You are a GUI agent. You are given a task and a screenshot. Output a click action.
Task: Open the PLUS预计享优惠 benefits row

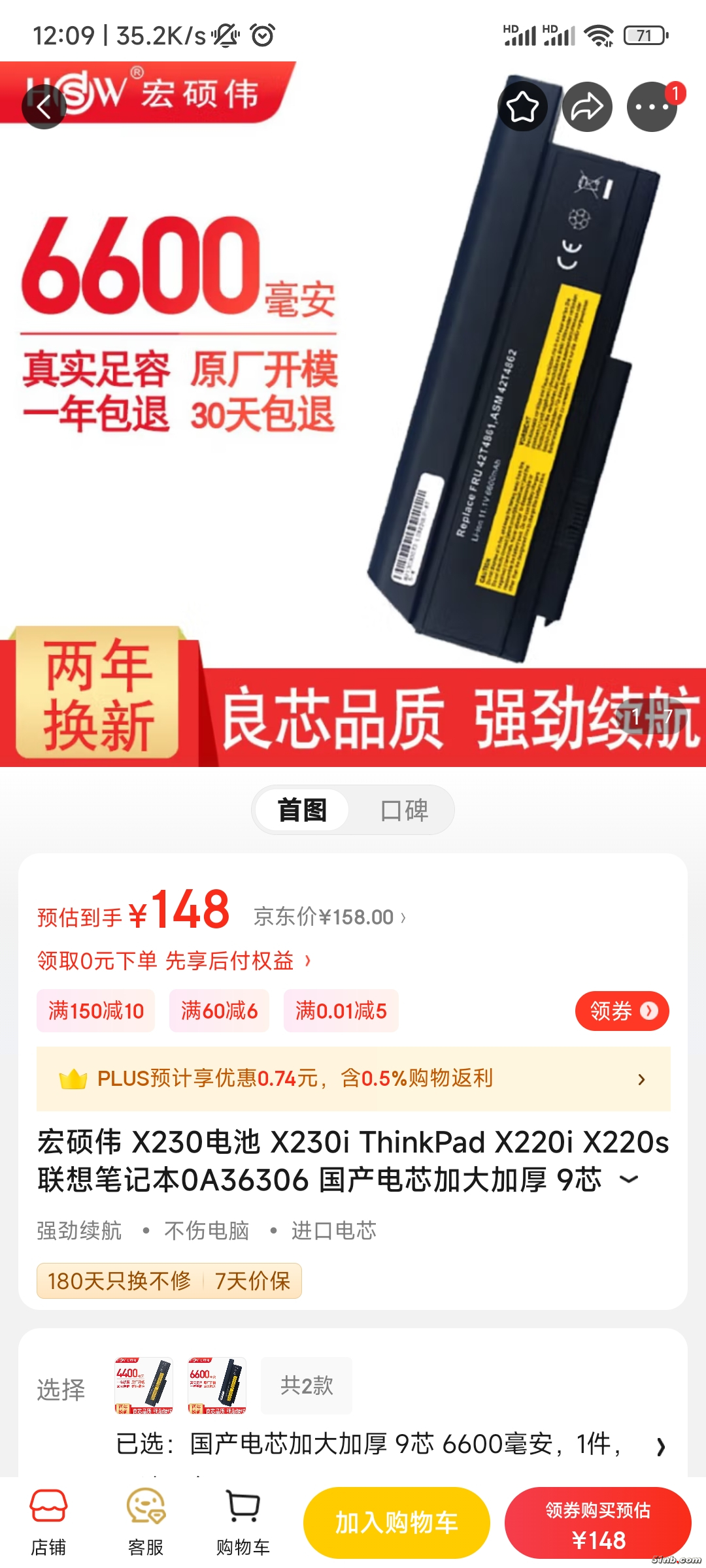[x=353, y=1079]
